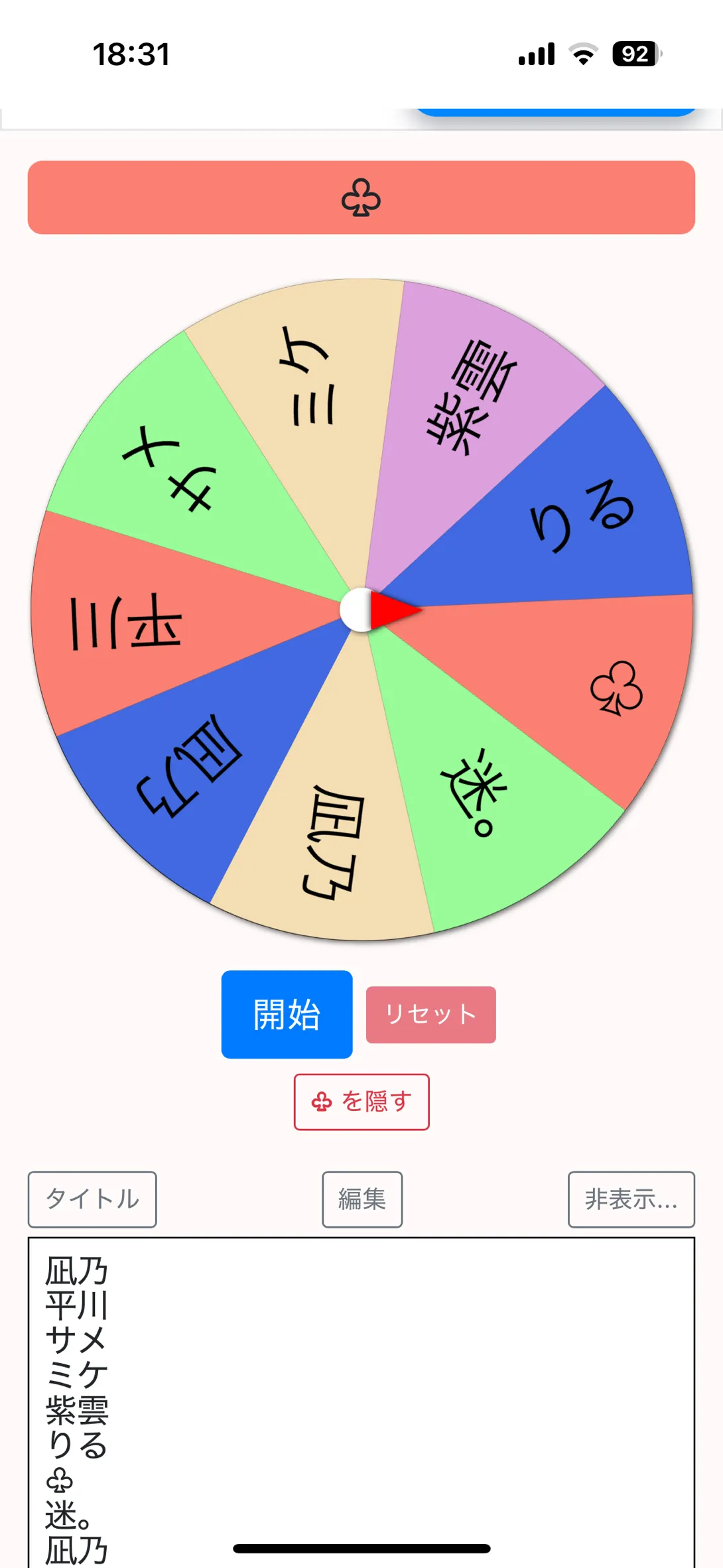Open the 非表示 hidden items option

tap(631, 1199)
